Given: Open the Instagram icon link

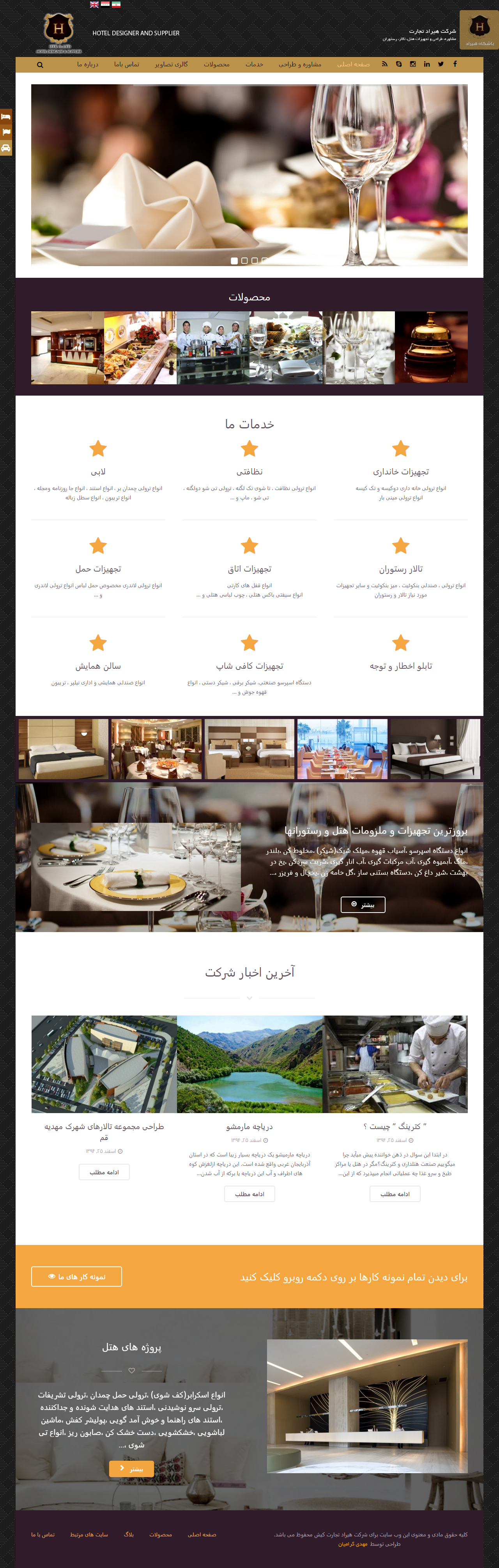Looking at the screenshot, I should [x=412, y=64].
